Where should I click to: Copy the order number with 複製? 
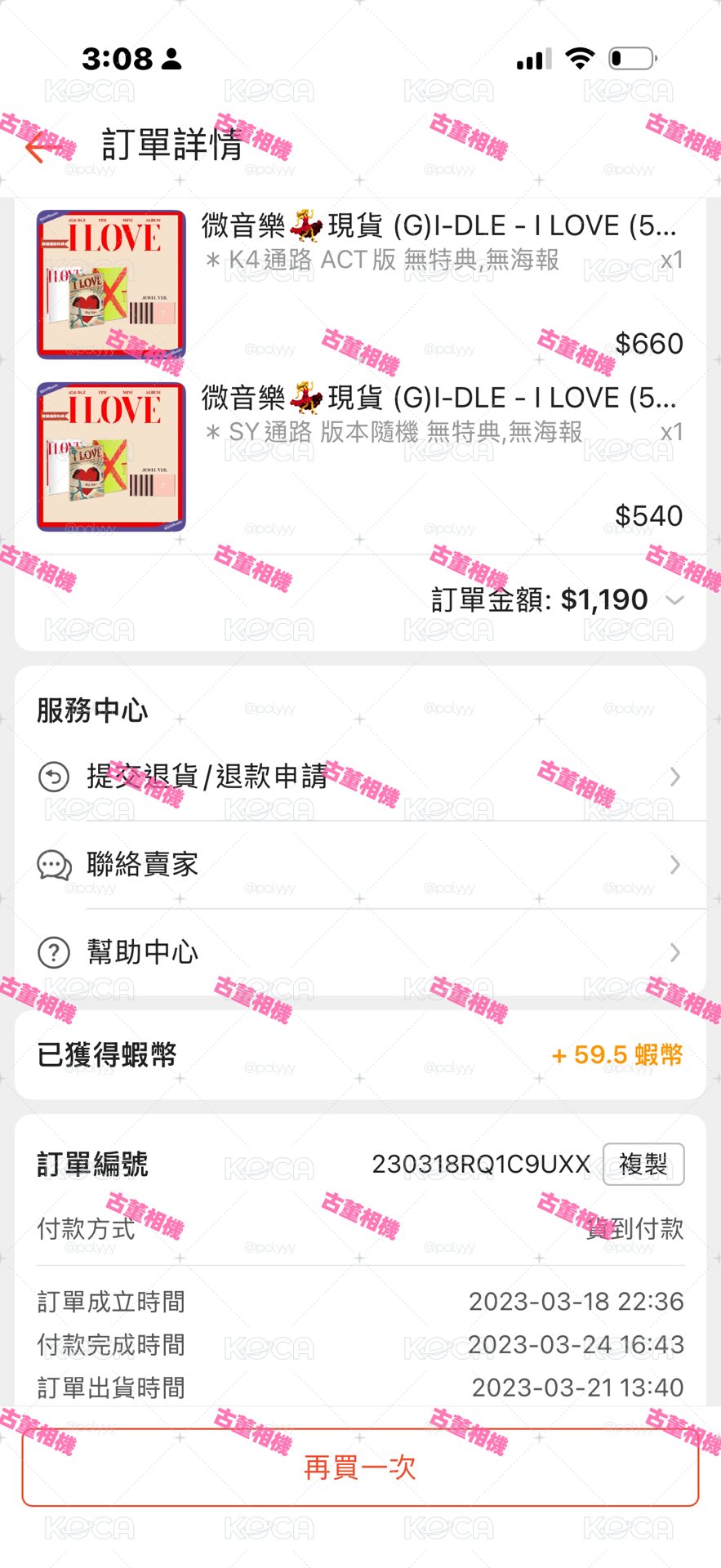643,1164
